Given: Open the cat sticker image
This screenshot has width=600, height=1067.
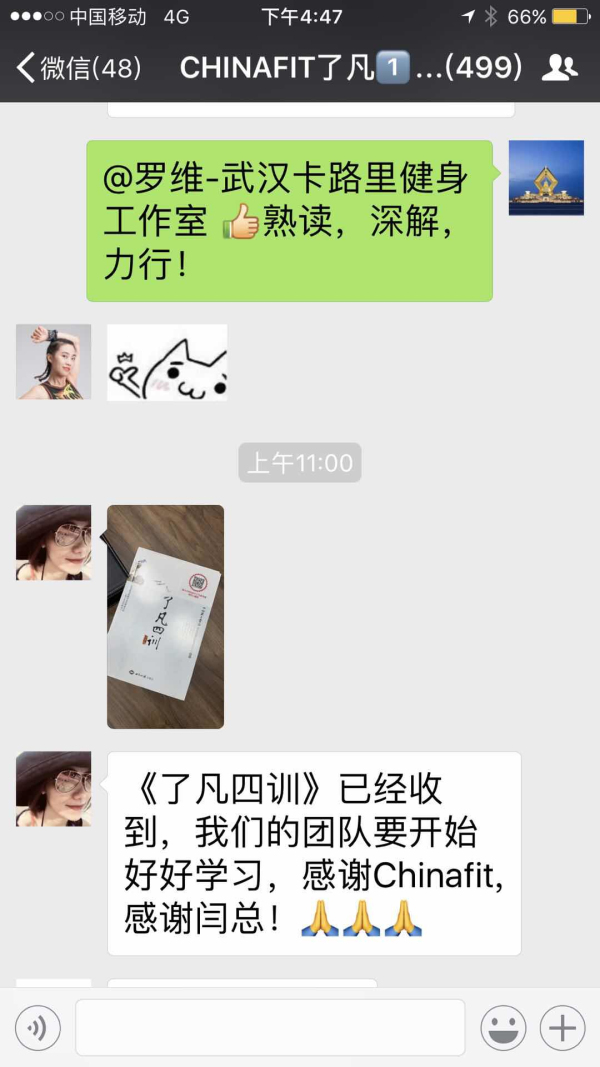Looking at the screenshot, I should click(x=167, y=362).
